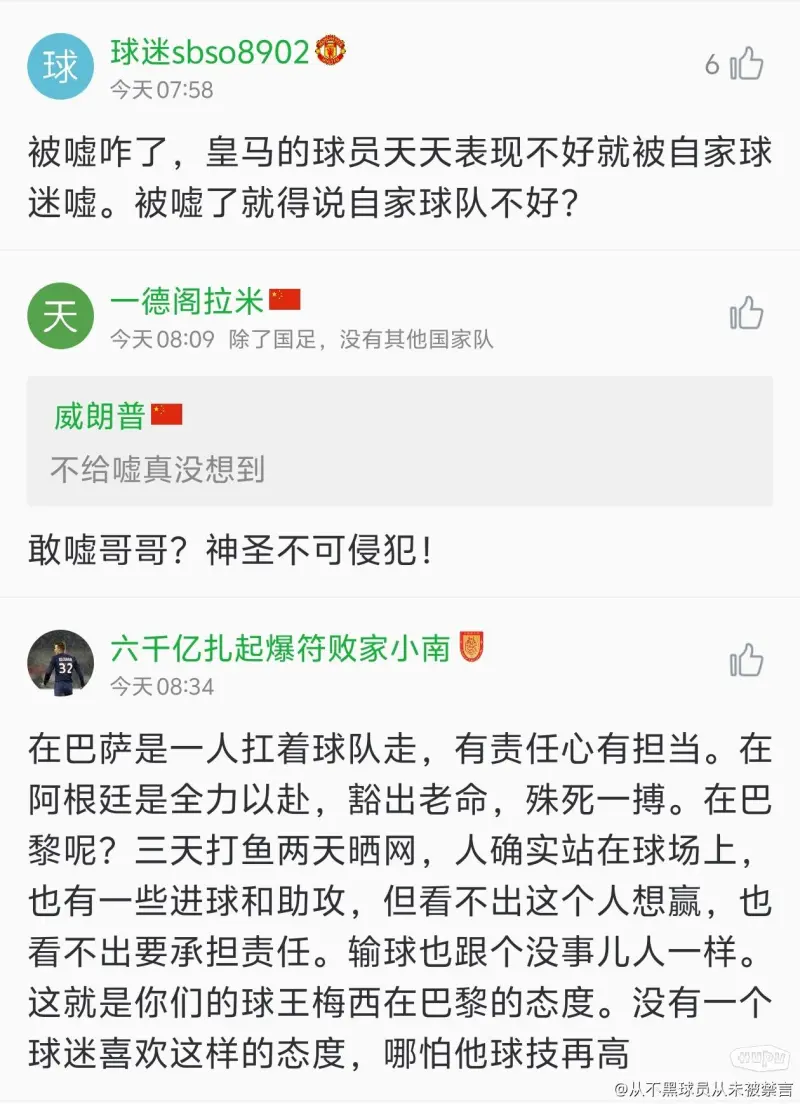
Task: Like the comment by 六千亿扎起爆符败家小南
Action: (746, 661)
